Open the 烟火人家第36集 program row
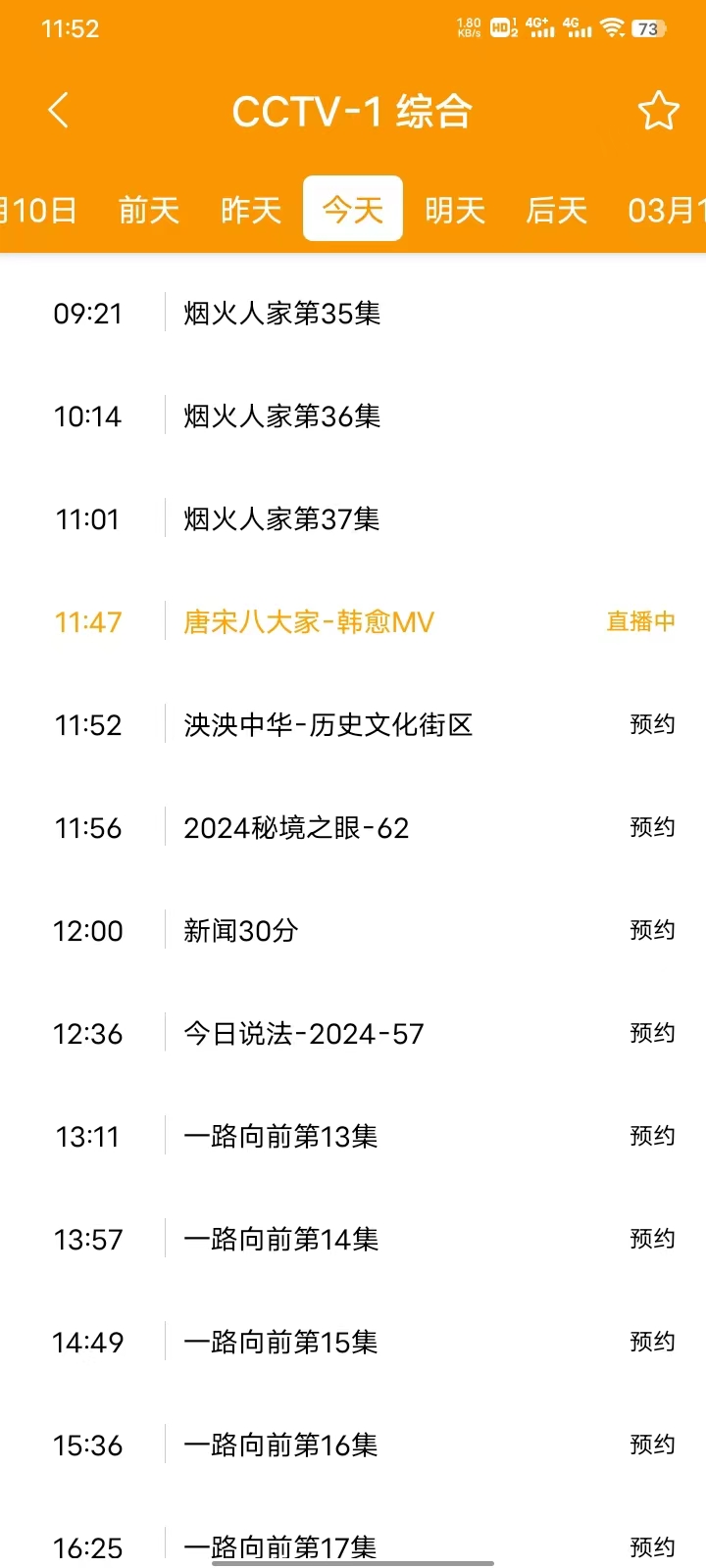The height and width of the screenshot is (1568, 706). tap(282, 416)
